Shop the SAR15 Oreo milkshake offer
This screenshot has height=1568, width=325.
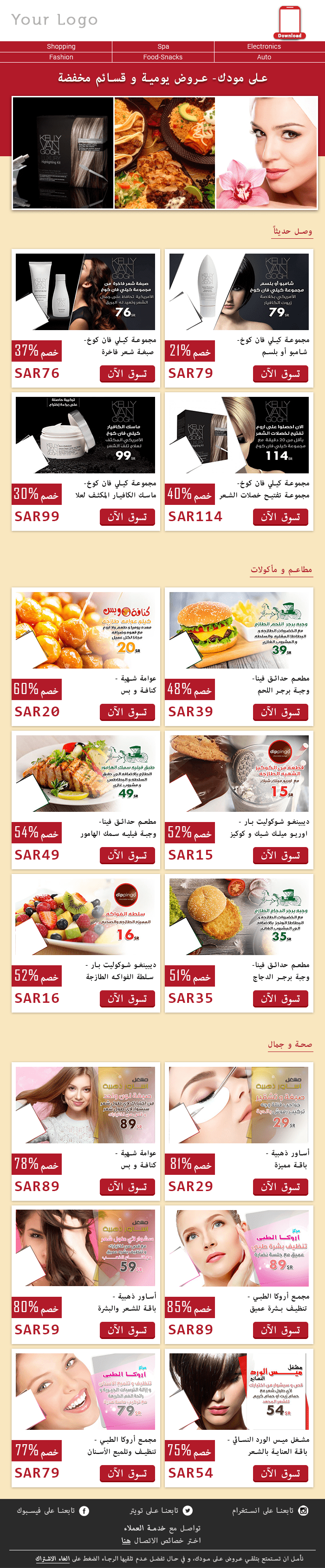click(x=280, y=854)
